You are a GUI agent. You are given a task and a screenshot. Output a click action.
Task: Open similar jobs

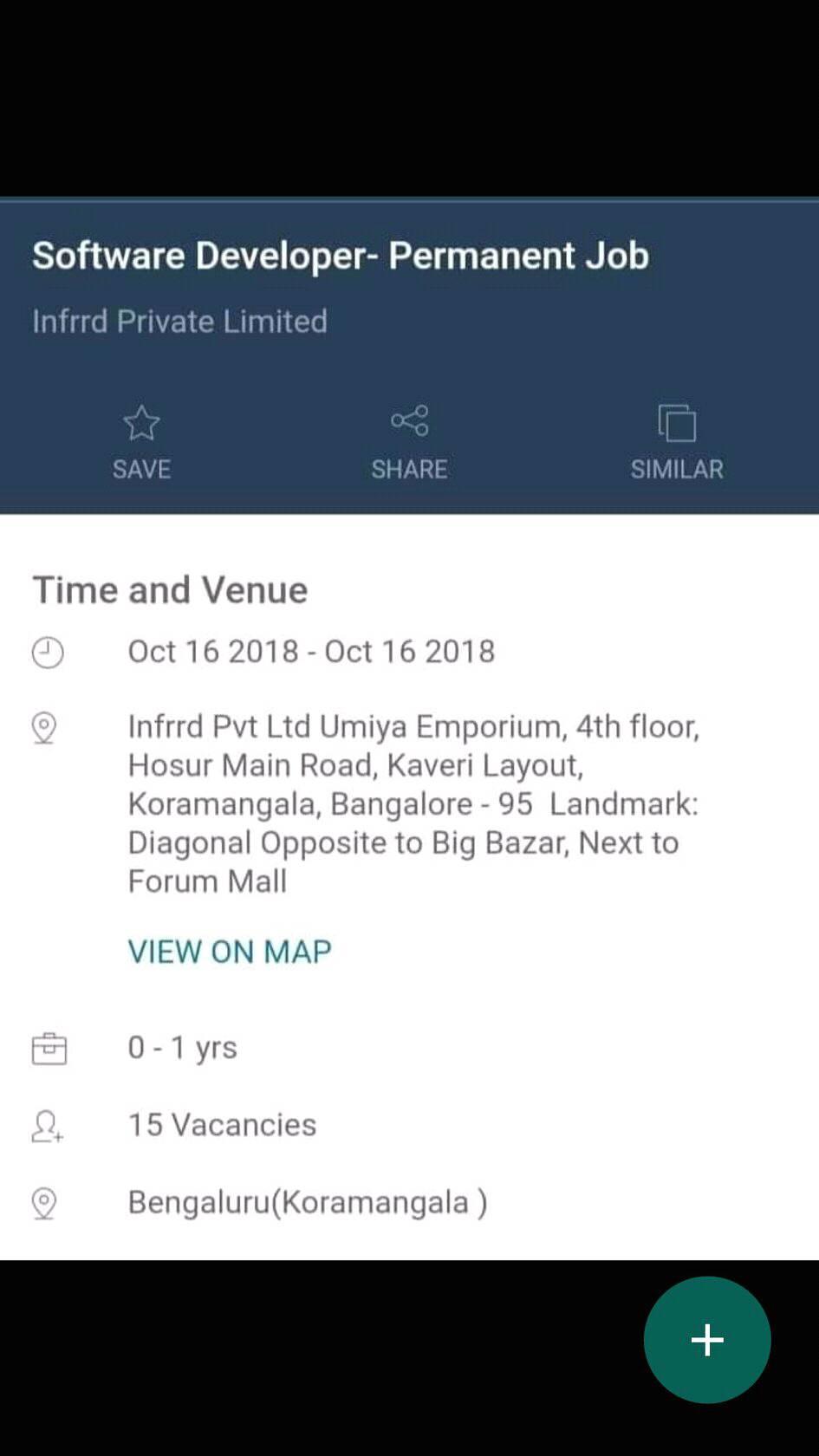click(677, 444)
